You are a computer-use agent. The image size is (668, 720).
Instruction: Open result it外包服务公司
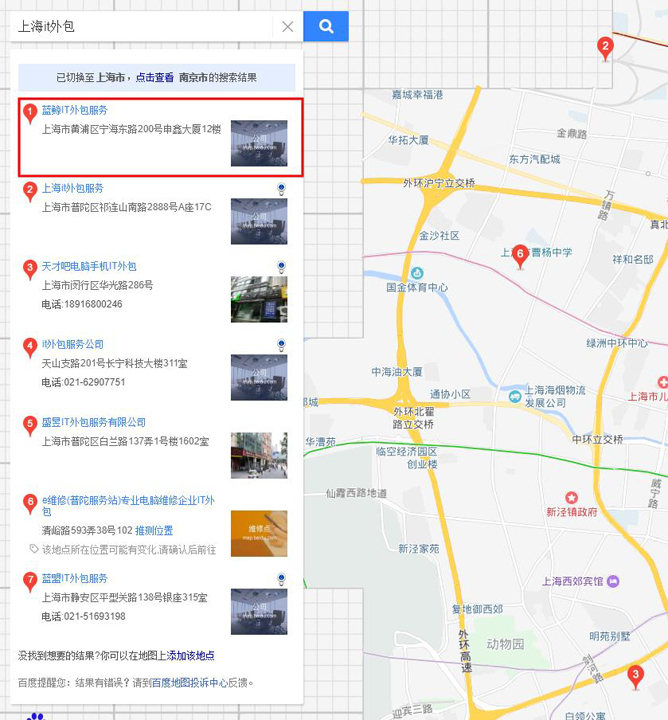click(72, 345)
